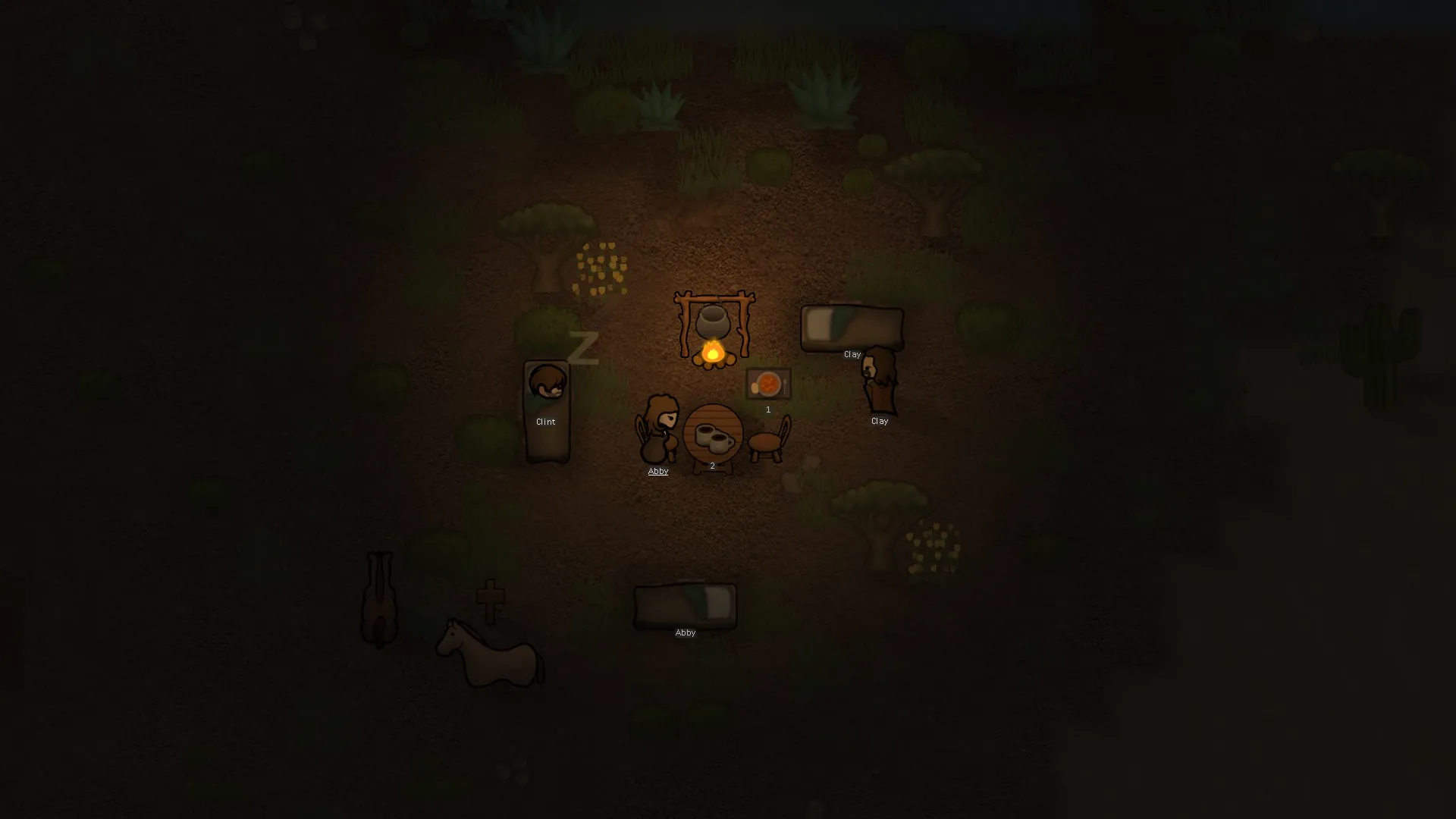Select the cups on the round table
Image resolution: width=1456 pixels, height=819 pixels.
[713, 437]
